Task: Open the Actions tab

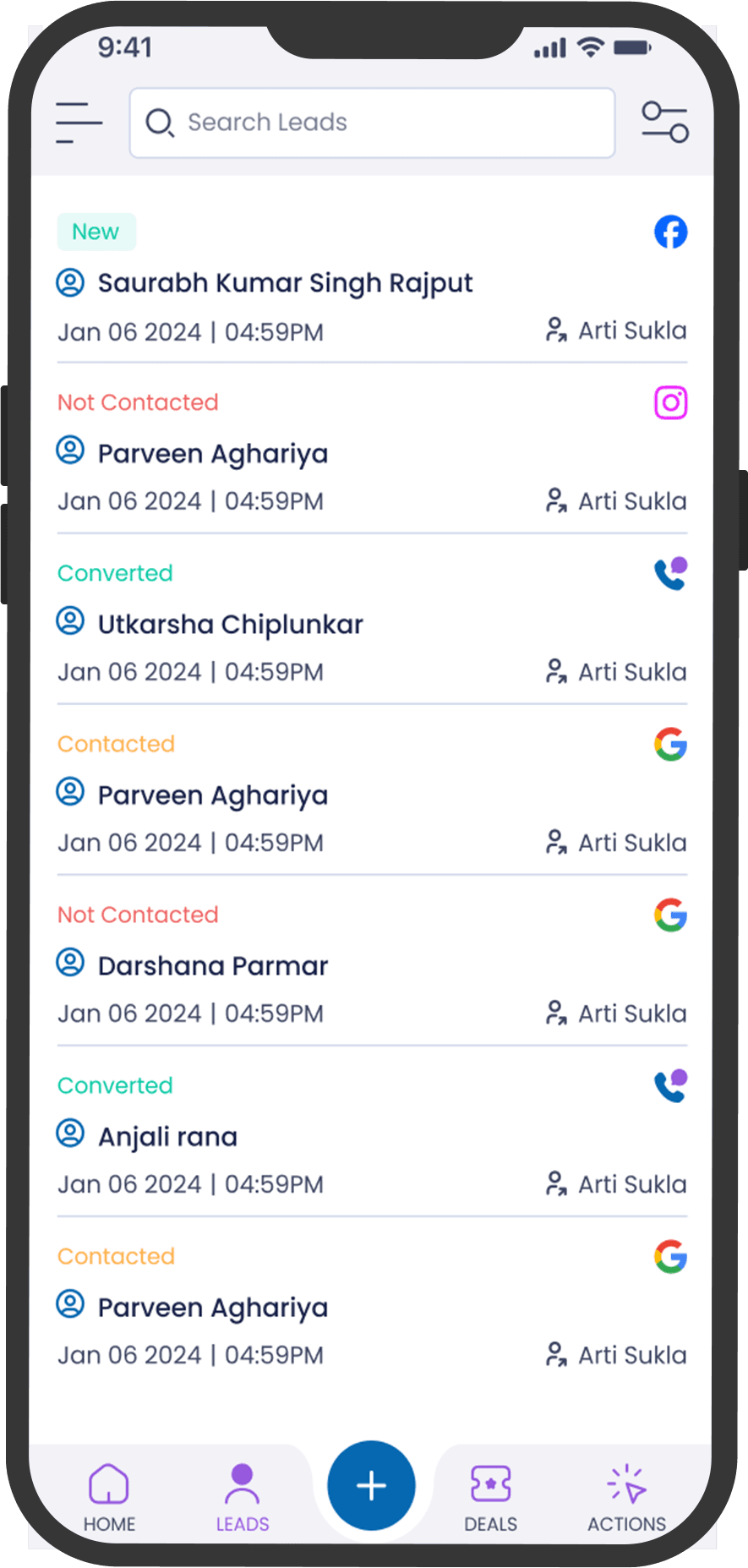Action: pyautogui.click(x=626, y=1498)
